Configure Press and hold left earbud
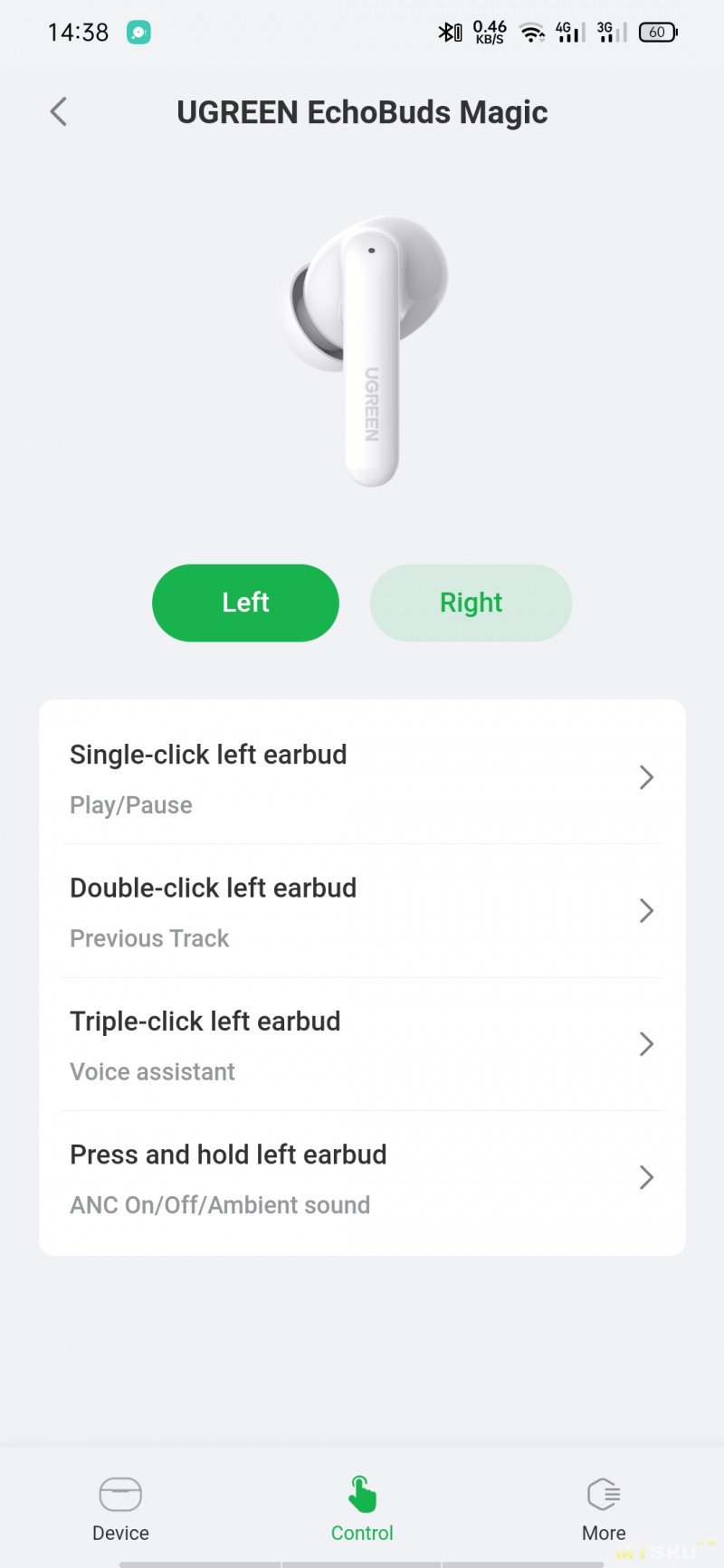Viewport: 724px width, 1568px height. click(362, 1178)
